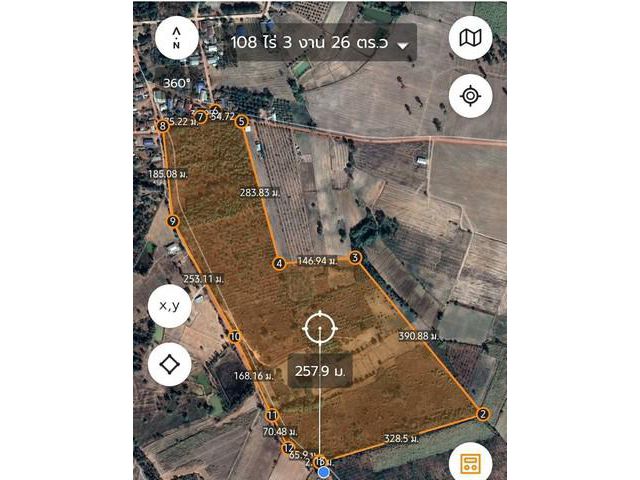The height and width of the screenshot is (480, 640).
Task: Expand the area measurement dropdown
Action: (x=403, y=45)
